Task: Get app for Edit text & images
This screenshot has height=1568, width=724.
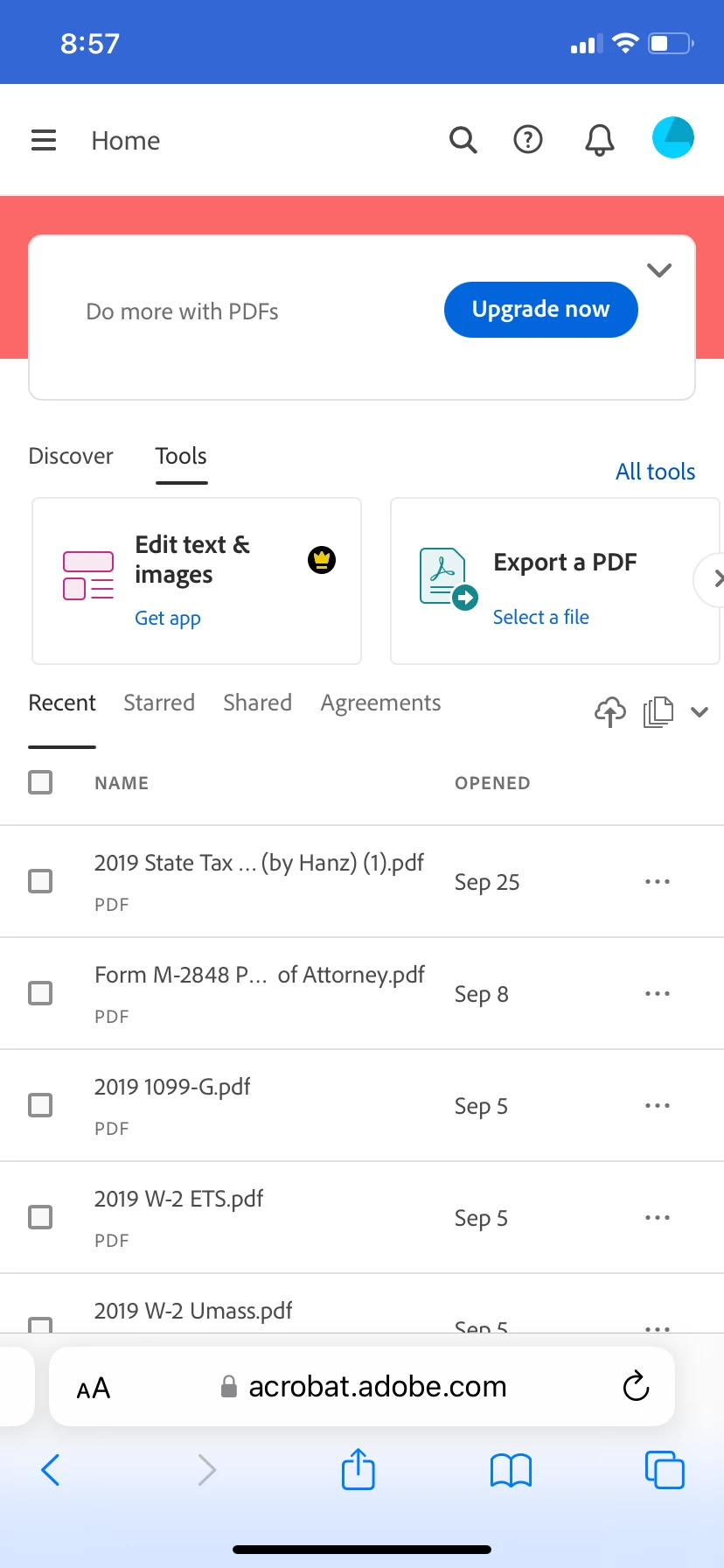Action: click(168, 619)
